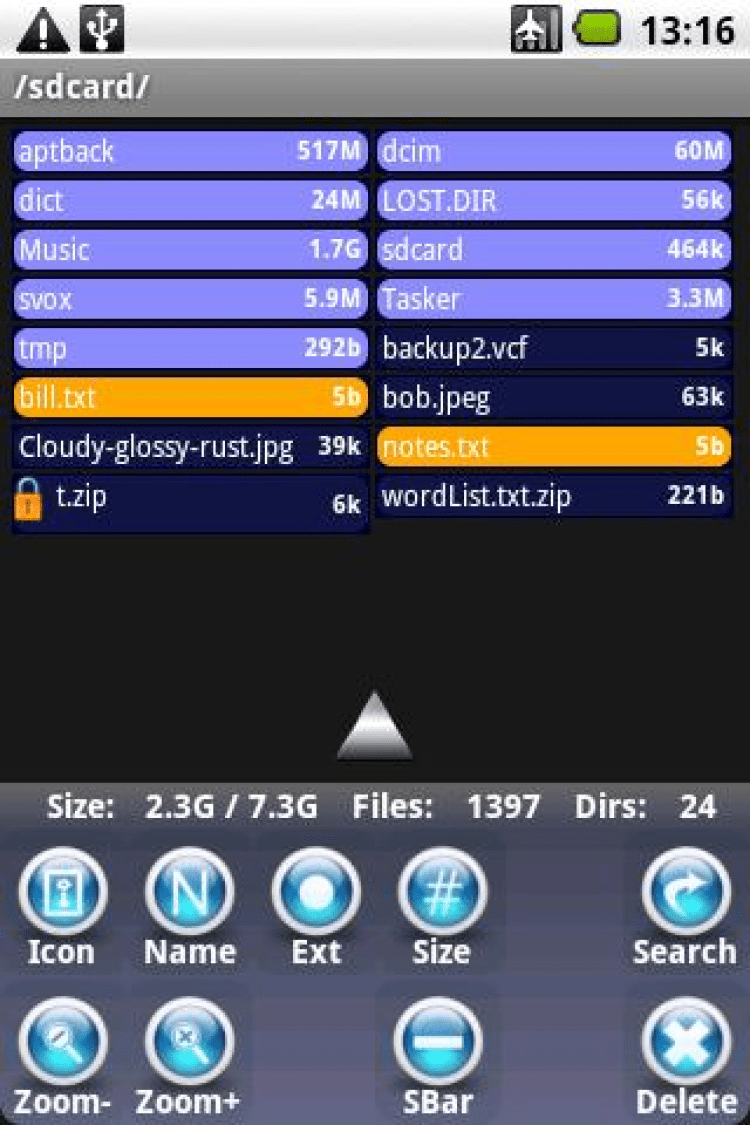The height and width of the screenshot is (1125, 750).
Task: Open the bob.jpeg image file
Action: pyautogui.click(x=553, y=398)
